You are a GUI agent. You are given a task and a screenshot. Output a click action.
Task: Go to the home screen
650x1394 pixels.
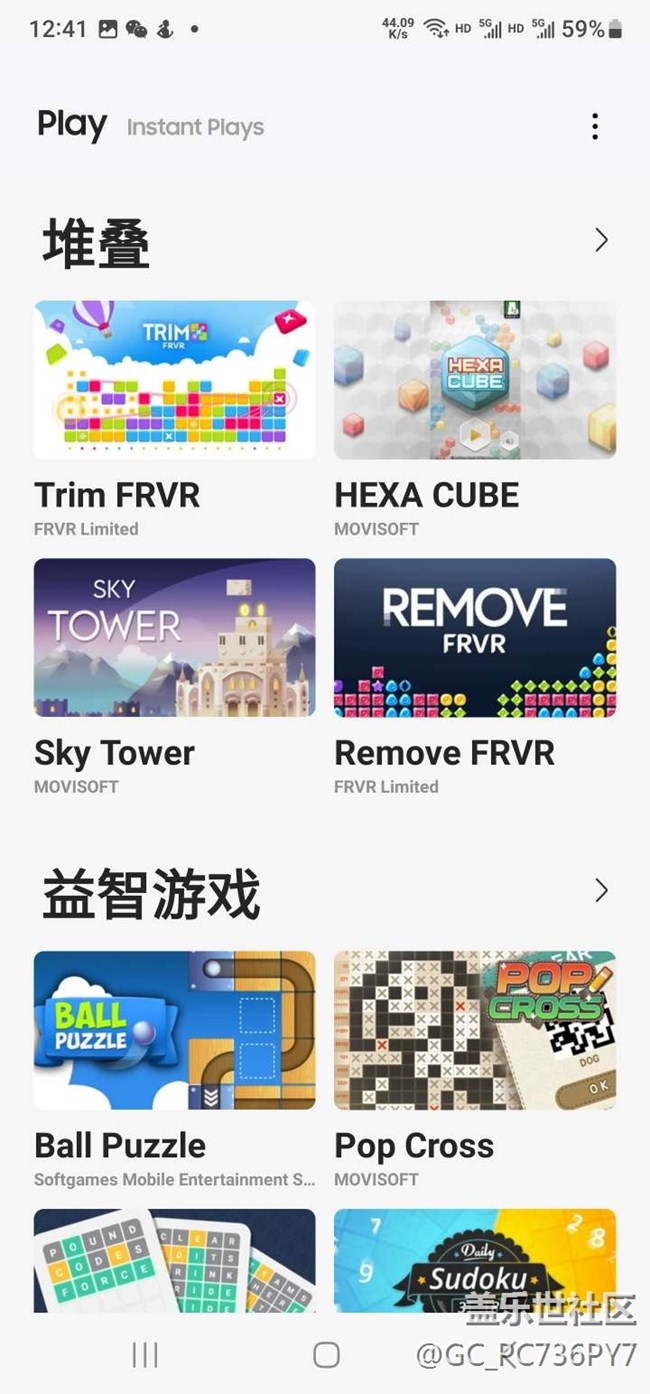[326, 1355]
